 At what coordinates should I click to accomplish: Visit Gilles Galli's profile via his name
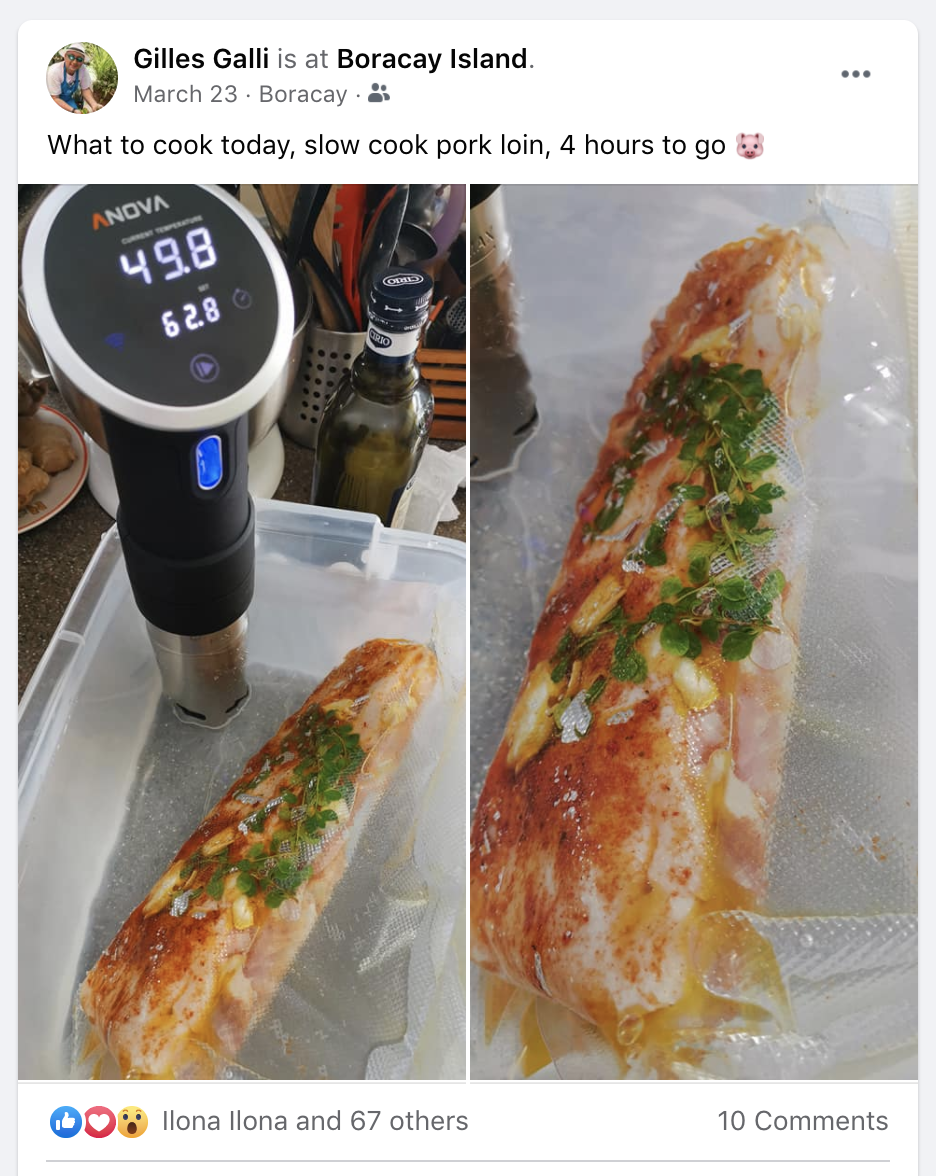pos(201,59)
